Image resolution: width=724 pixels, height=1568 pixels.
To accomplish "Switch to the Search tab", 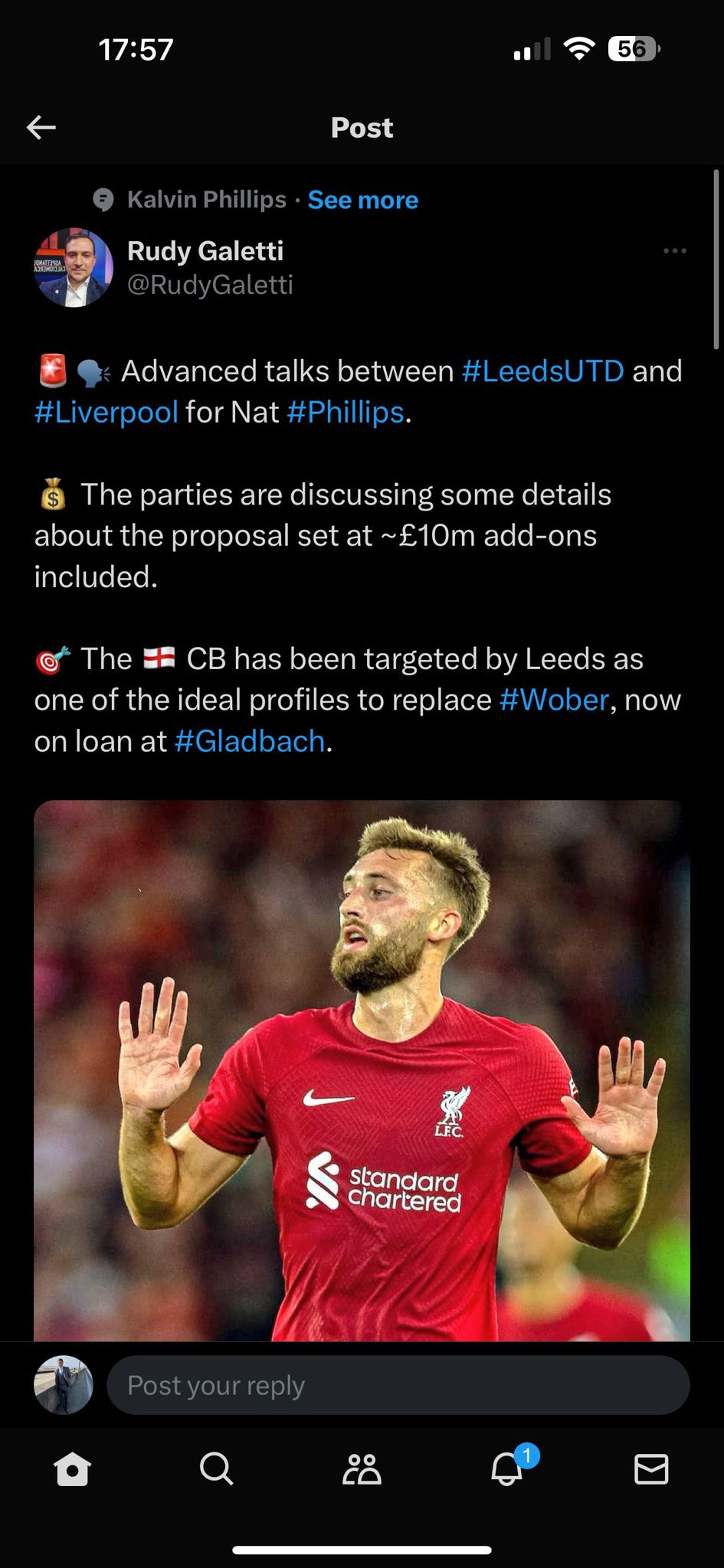I will (217, 1469).
